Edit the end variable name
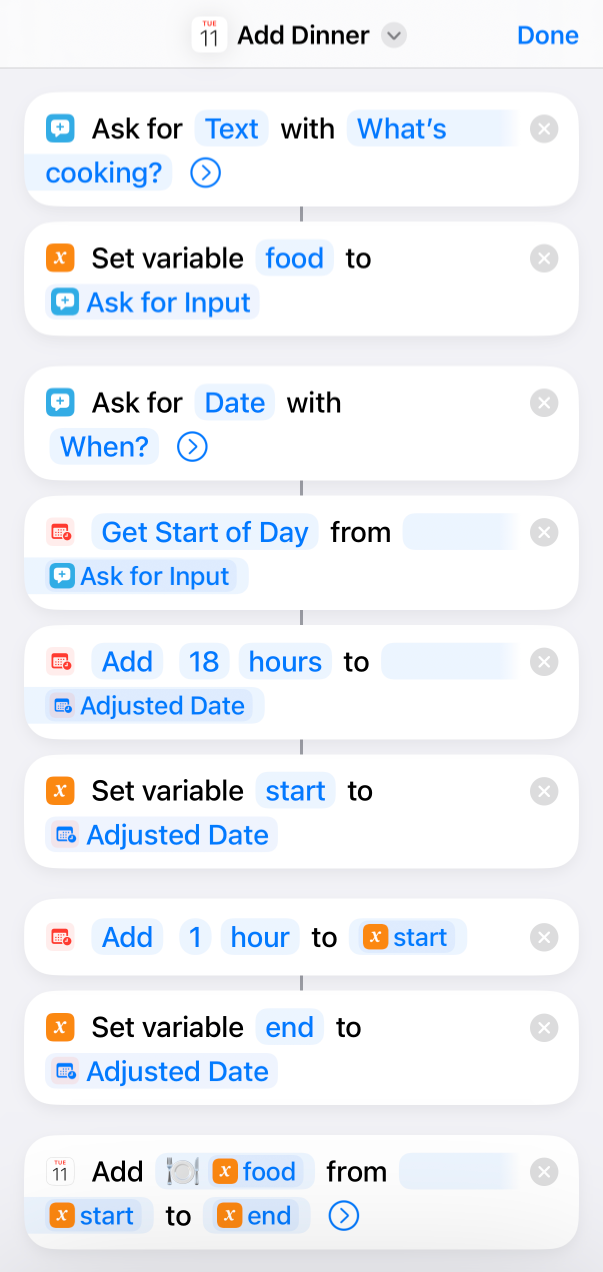Screen dimensions: 603x1272 click(289, 1027)
